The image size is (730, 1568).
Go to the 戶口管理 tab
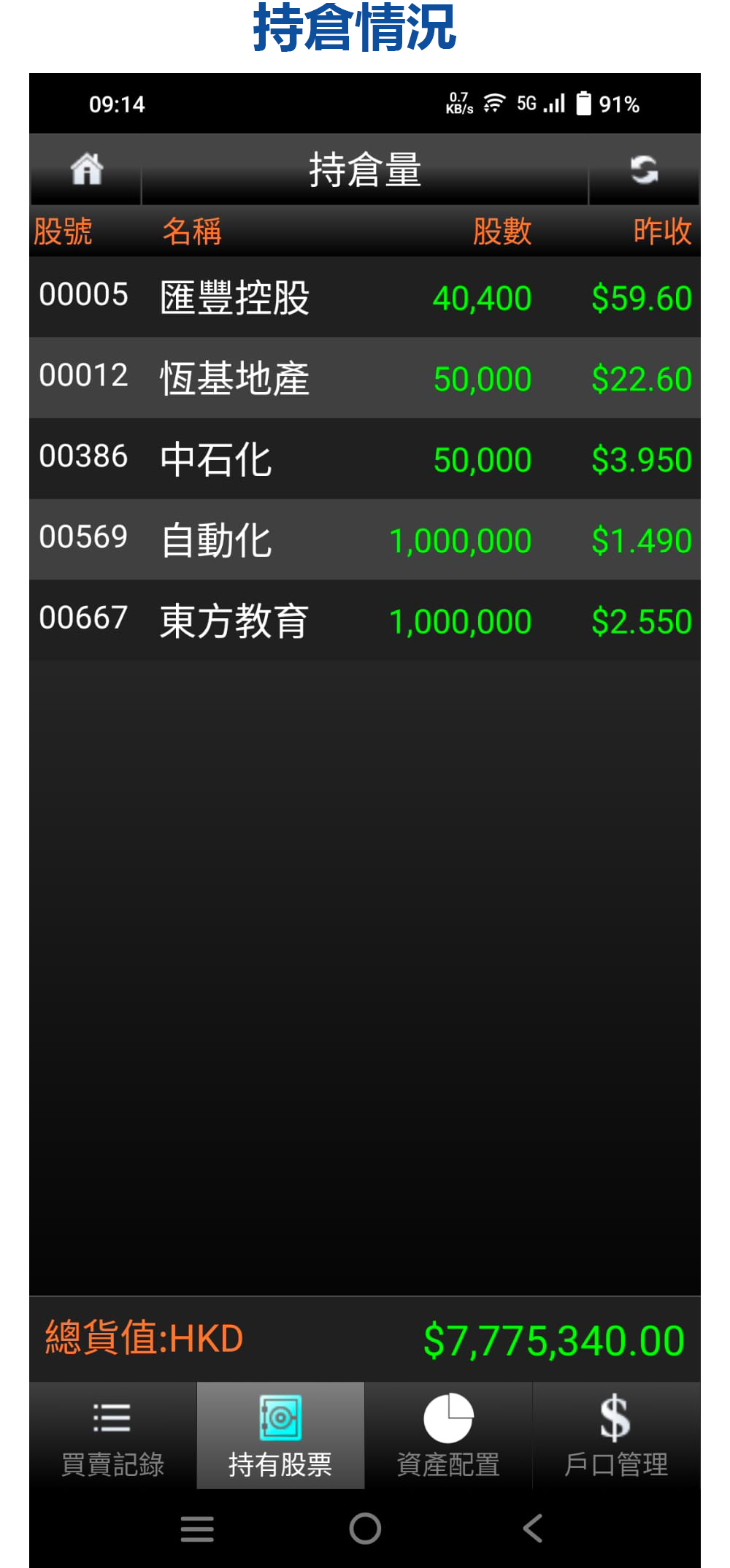tap(616, 1435)
